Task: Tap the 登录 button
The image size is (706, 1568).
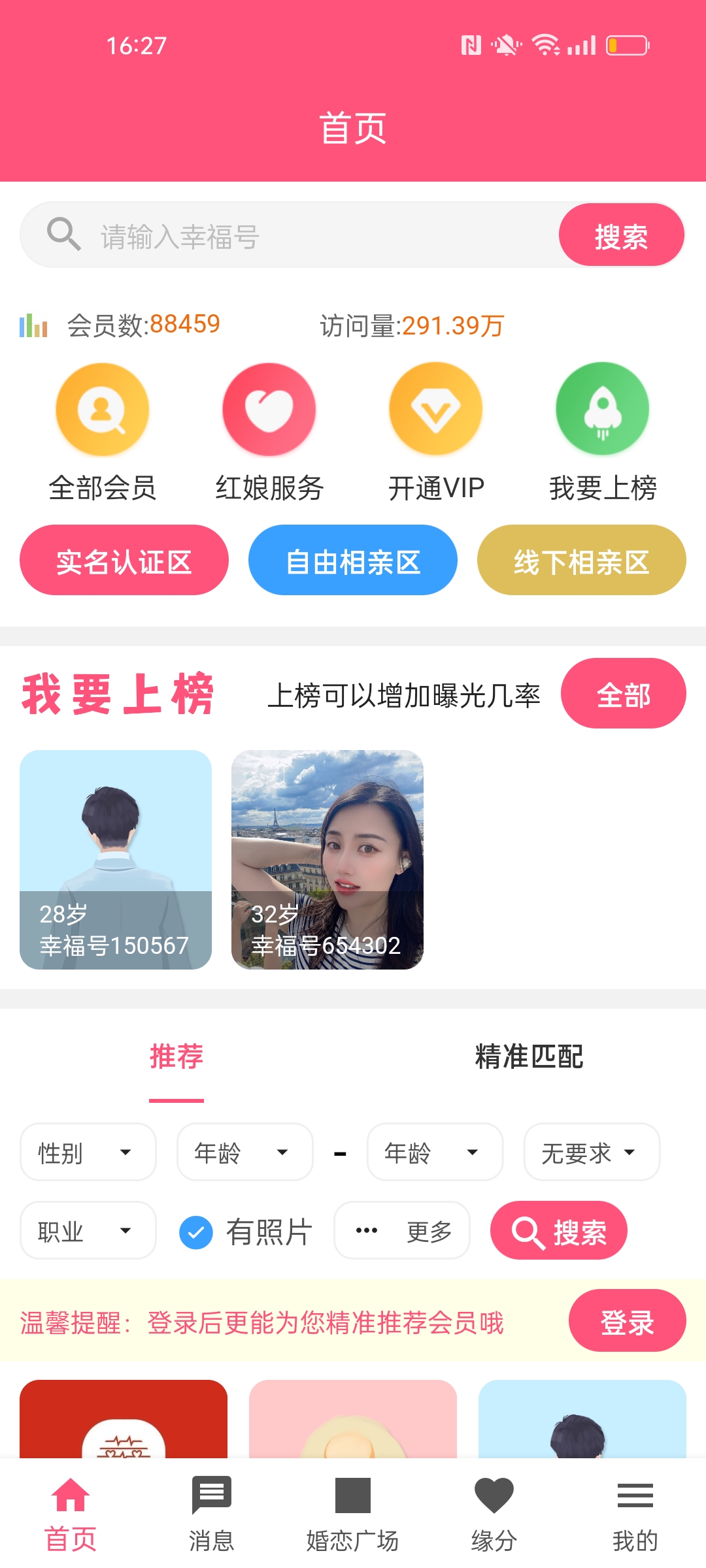Action: (627, 1321)
